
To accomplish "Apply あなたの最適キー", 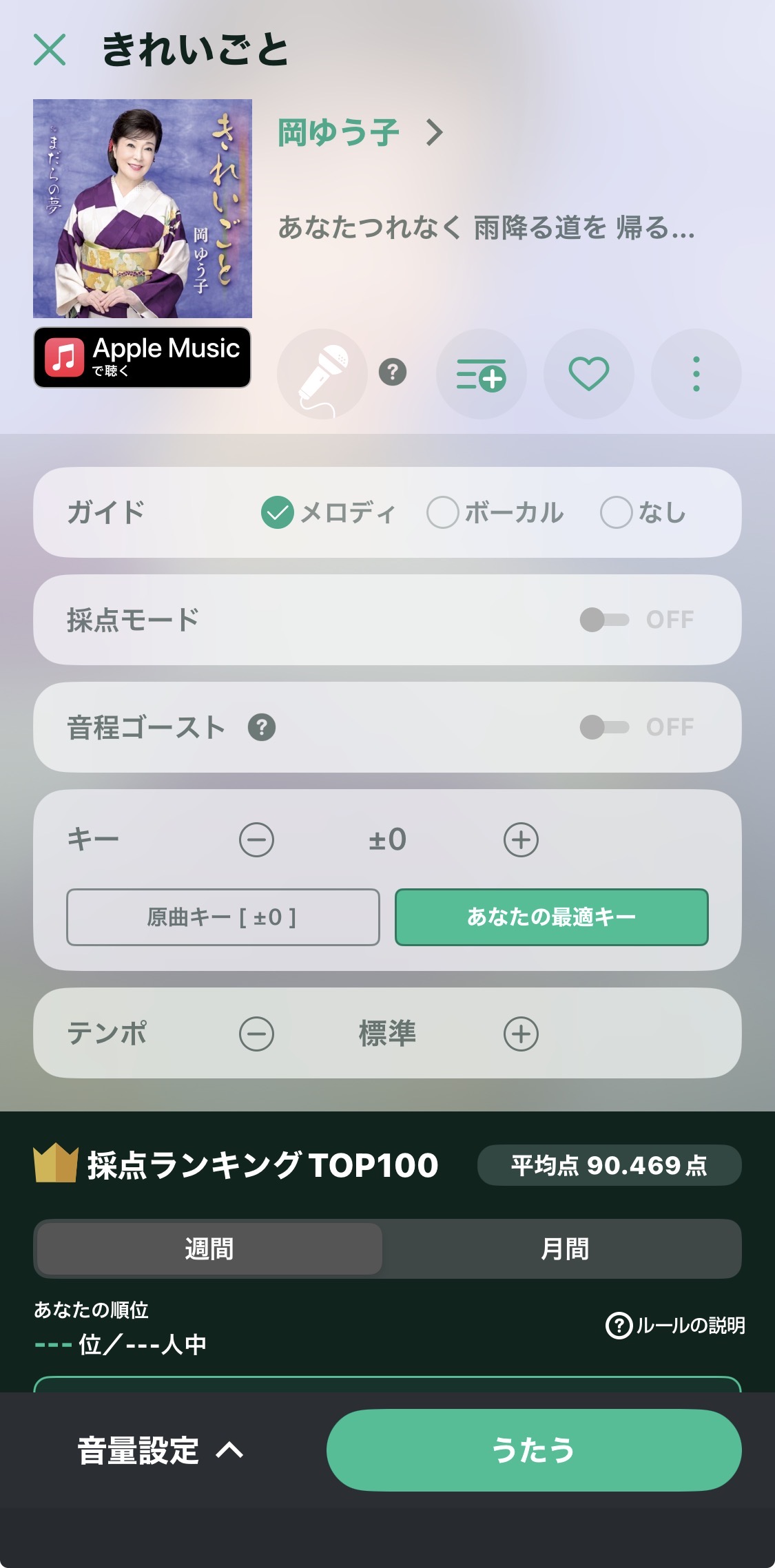I will (x=551, y=917).
